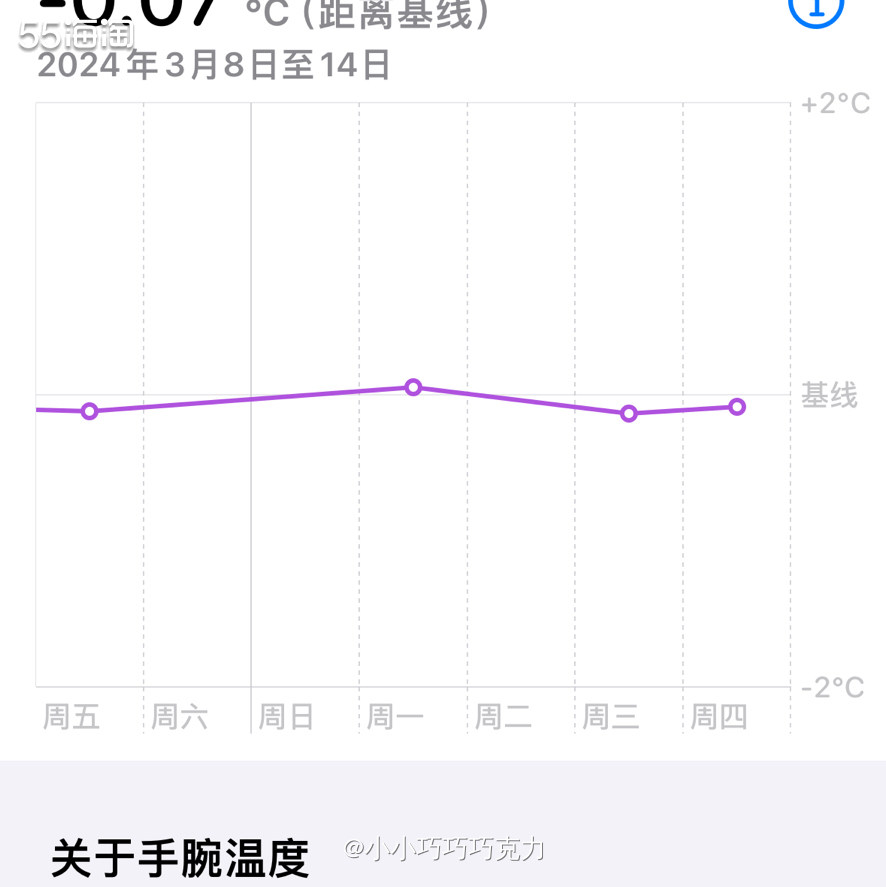Select the 周四 day label
This screenshot has height=887, width=886.
(x=718, y=716)
